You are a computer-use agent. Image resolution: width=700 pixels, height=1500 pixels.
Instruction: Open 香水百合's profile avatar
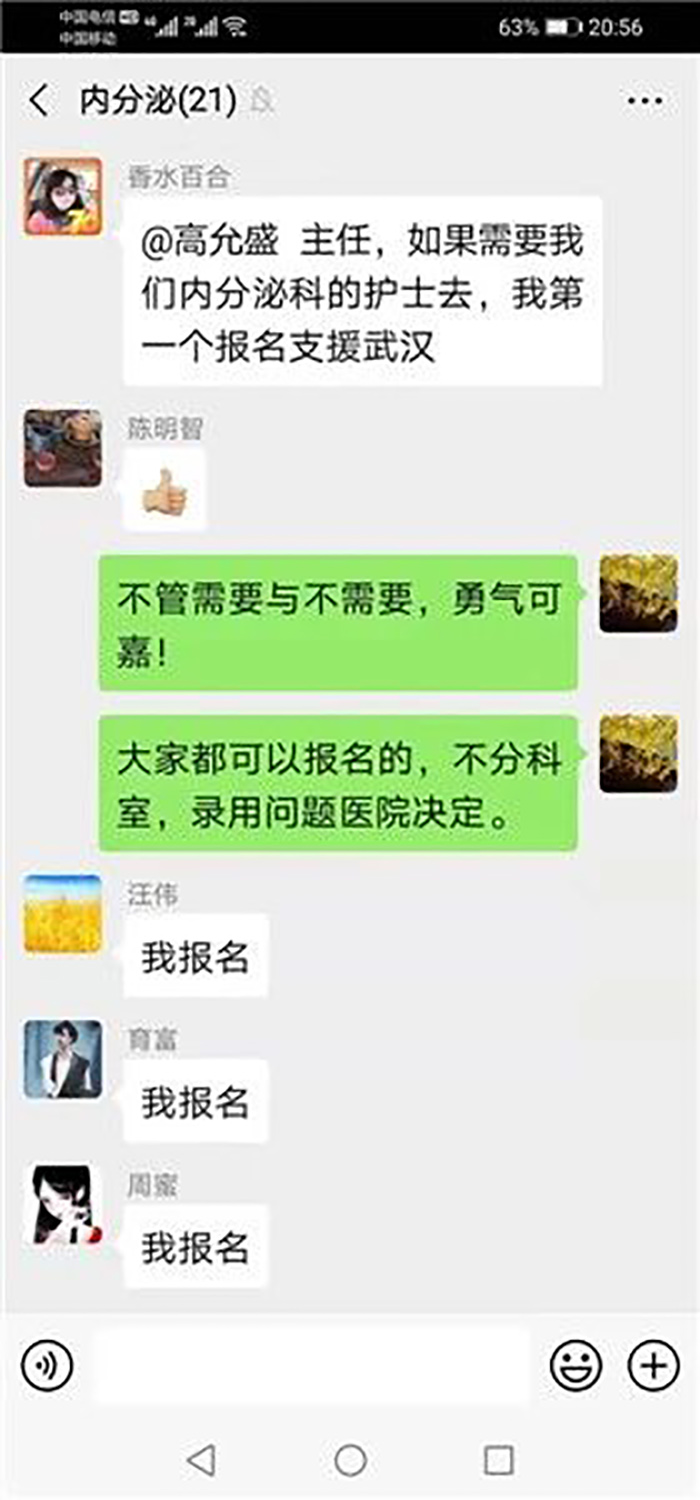[x=63, y=197]
